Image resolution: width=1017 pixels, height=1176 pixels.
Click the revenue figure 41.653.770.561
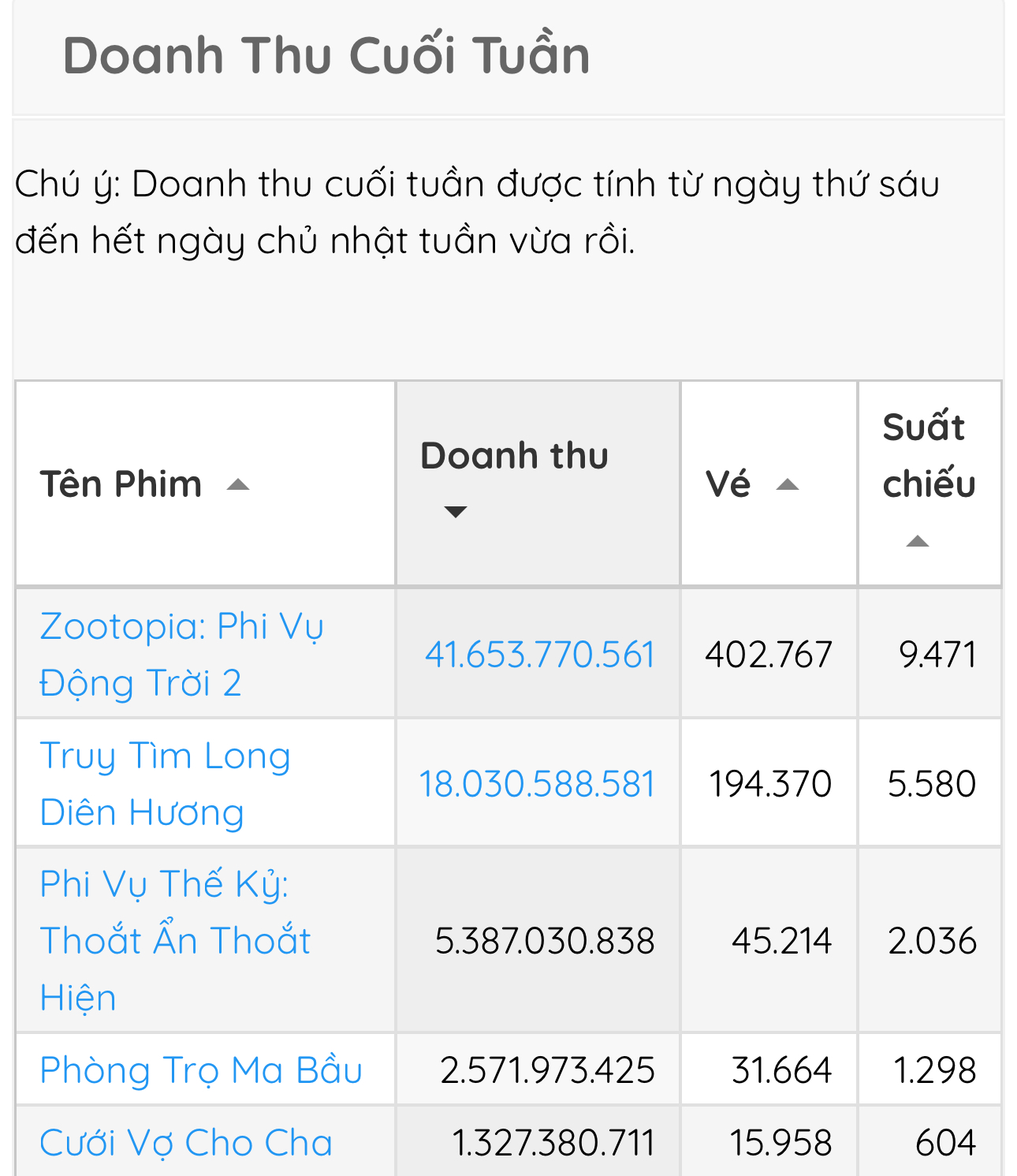click(x=538, y=655)
